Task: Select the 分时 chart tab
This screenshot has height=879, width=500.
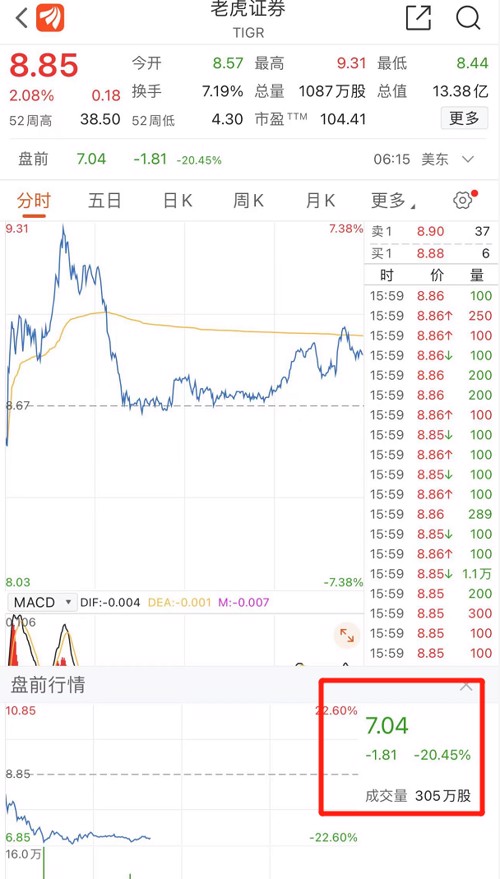Action: [x=34, y=200]
